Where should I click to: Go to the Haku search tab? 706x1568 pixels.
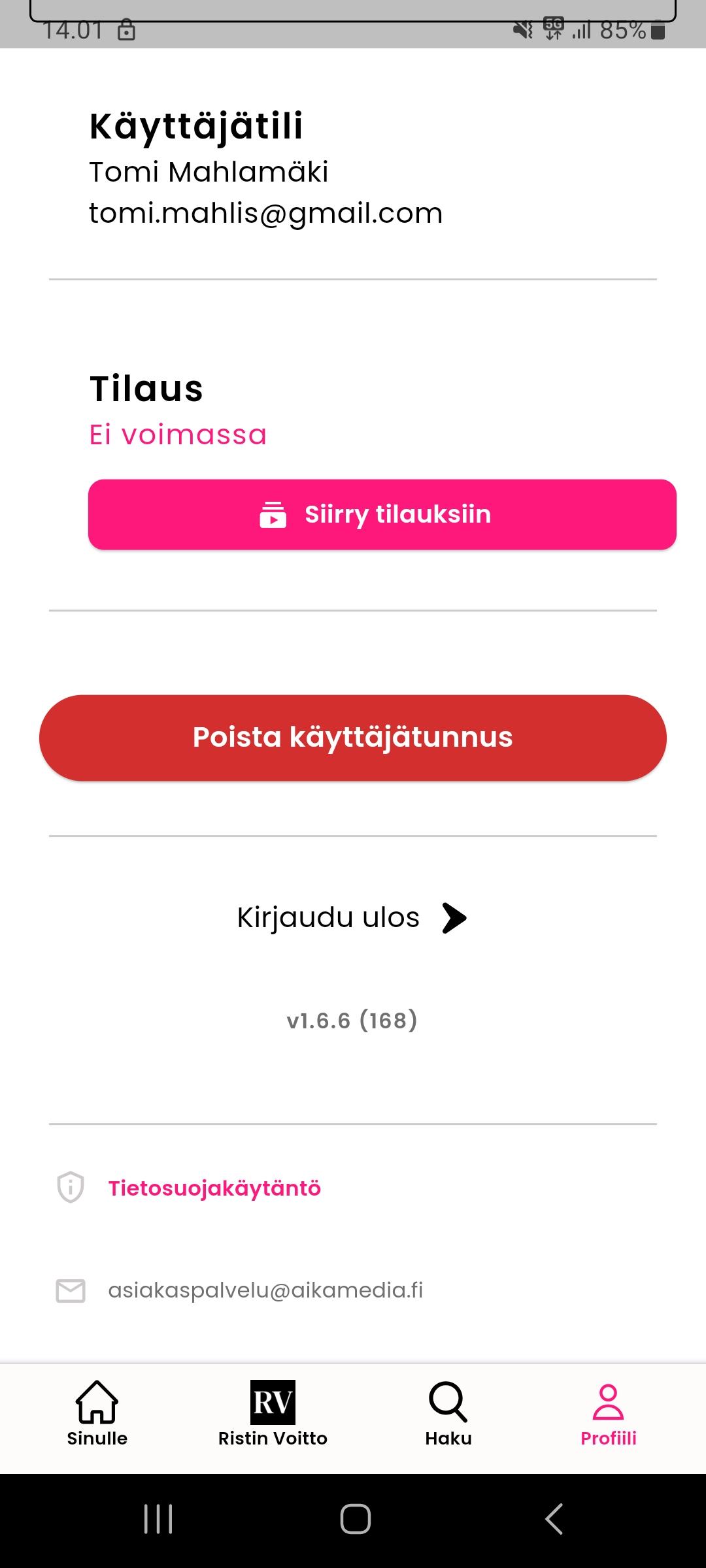[448, 1414]
